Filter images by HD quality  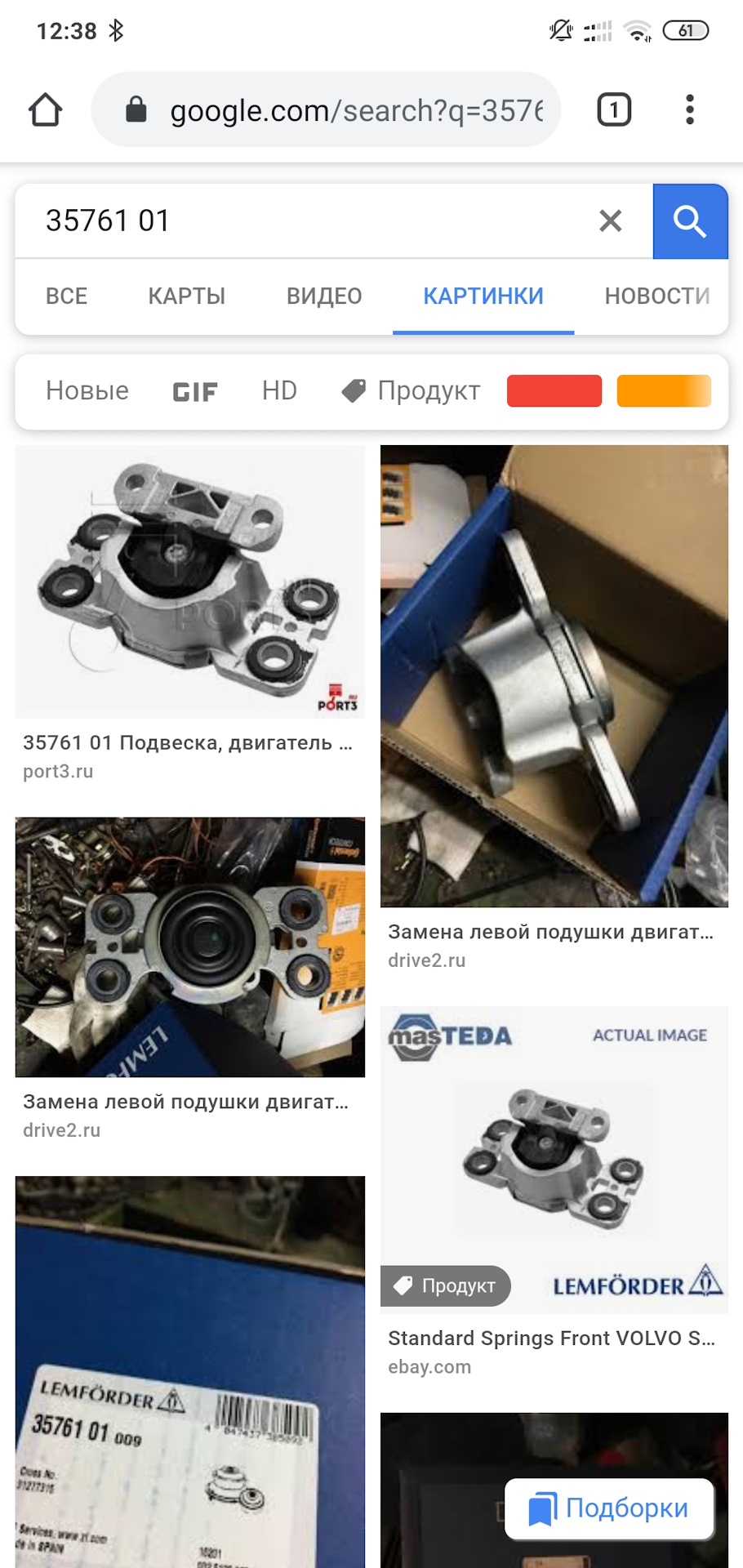tap(279, 390)
